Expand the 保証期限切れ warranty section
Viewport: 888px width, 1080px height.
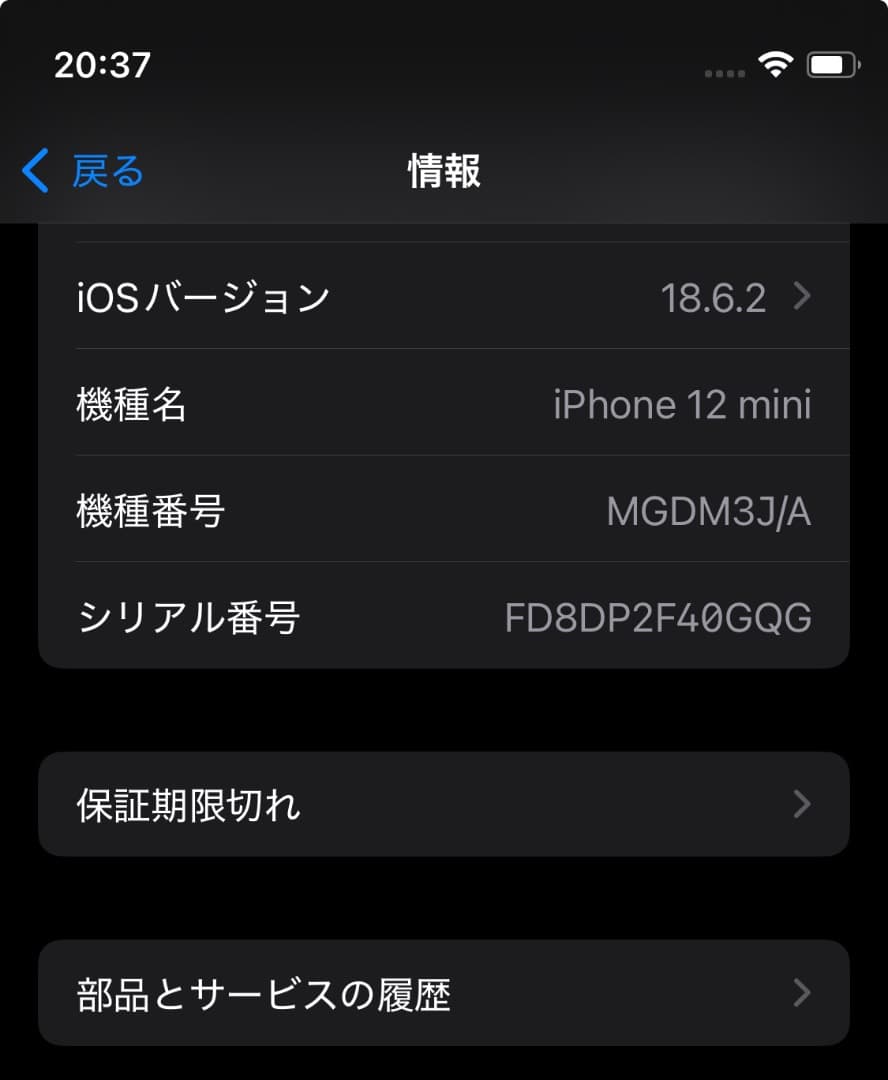pyautogui.click(x=444, y=804)
